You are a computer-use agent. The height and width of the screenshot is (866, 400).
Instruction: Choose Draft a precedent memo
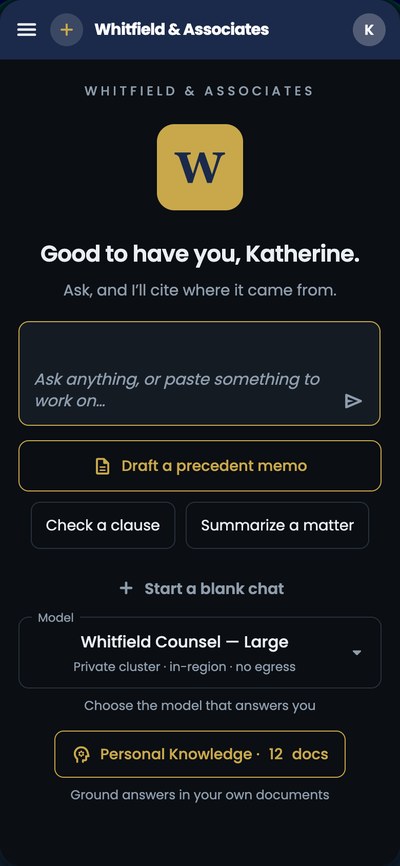point(199,466)
